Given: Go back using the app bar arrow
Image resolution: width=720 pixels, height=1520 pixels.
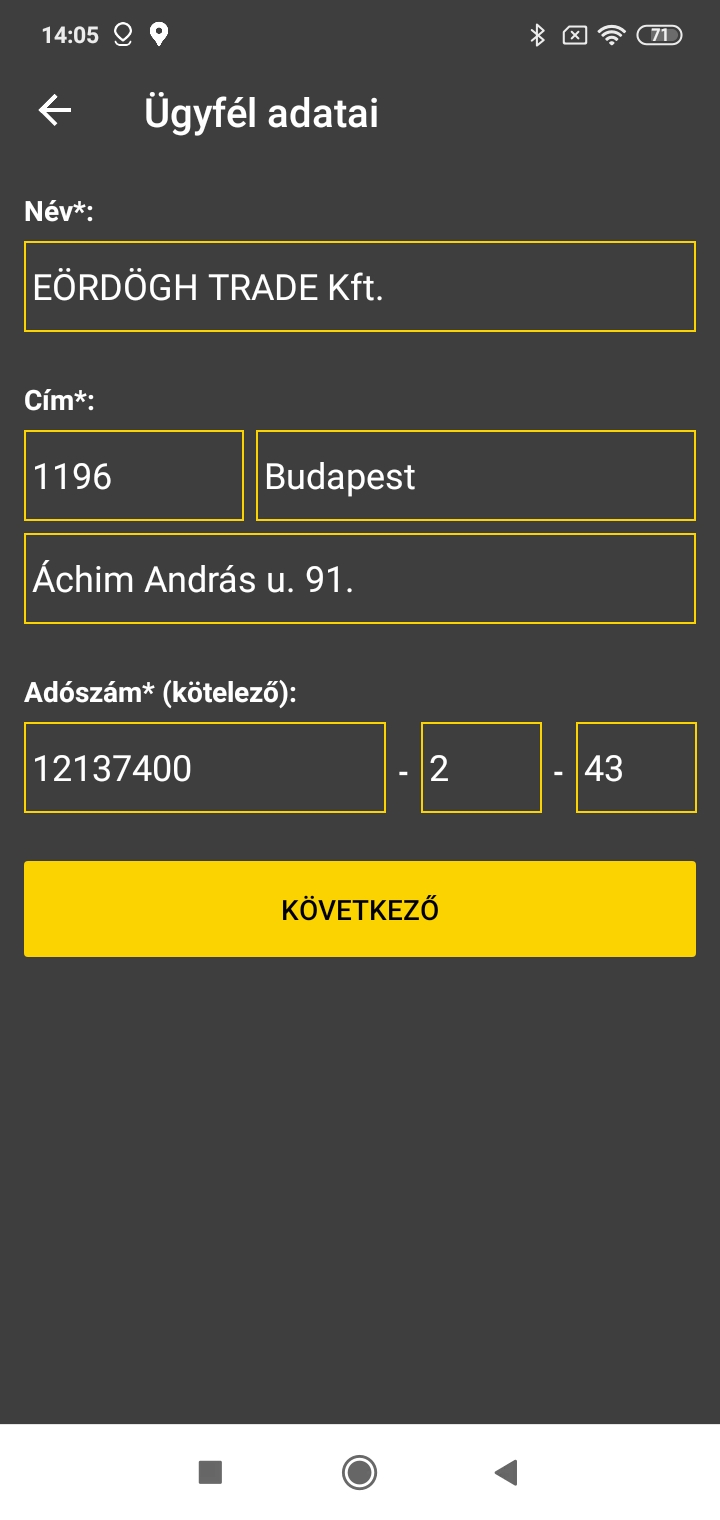Looking at the screenshot, I should click(x=55, y=111).
